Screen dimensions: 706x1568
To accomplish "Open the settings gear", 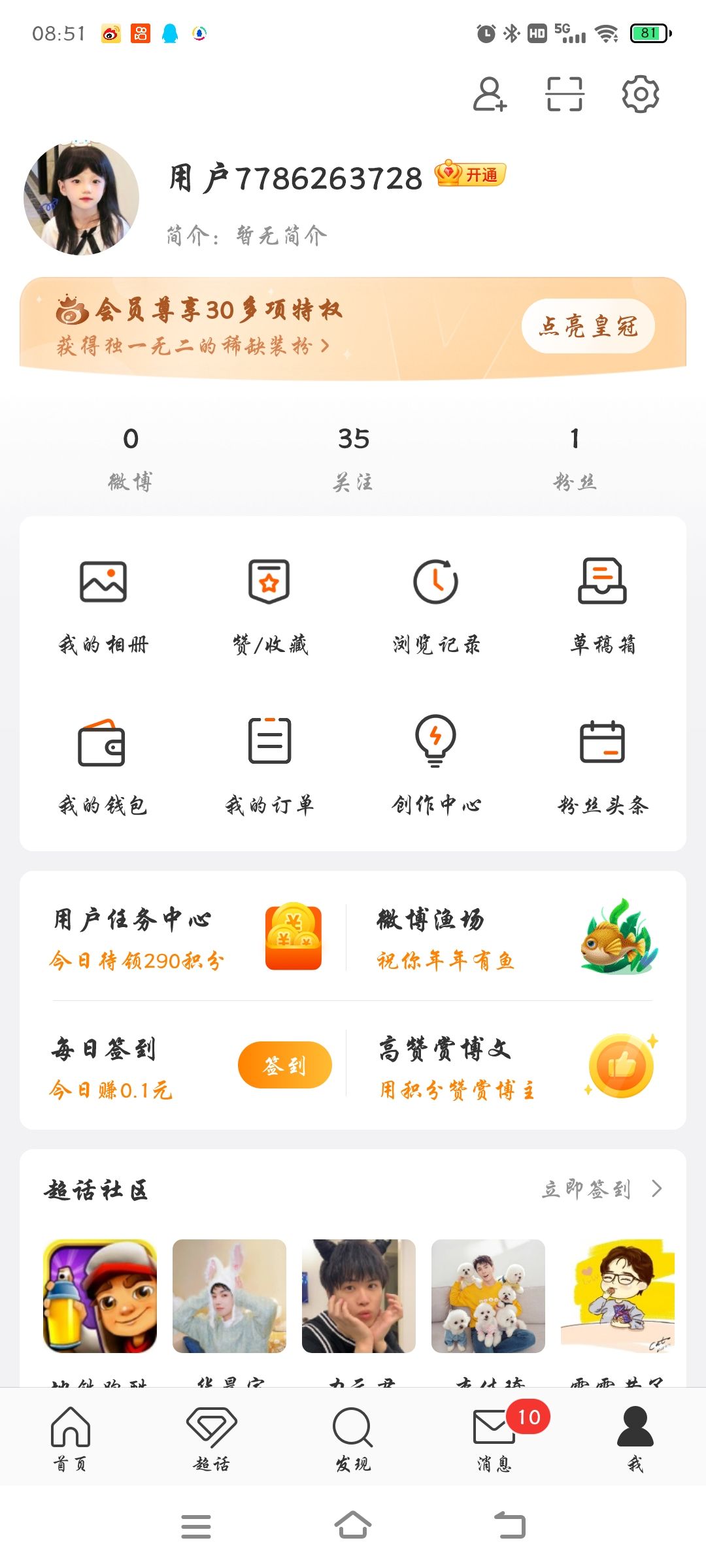I will tap(640, 95).
